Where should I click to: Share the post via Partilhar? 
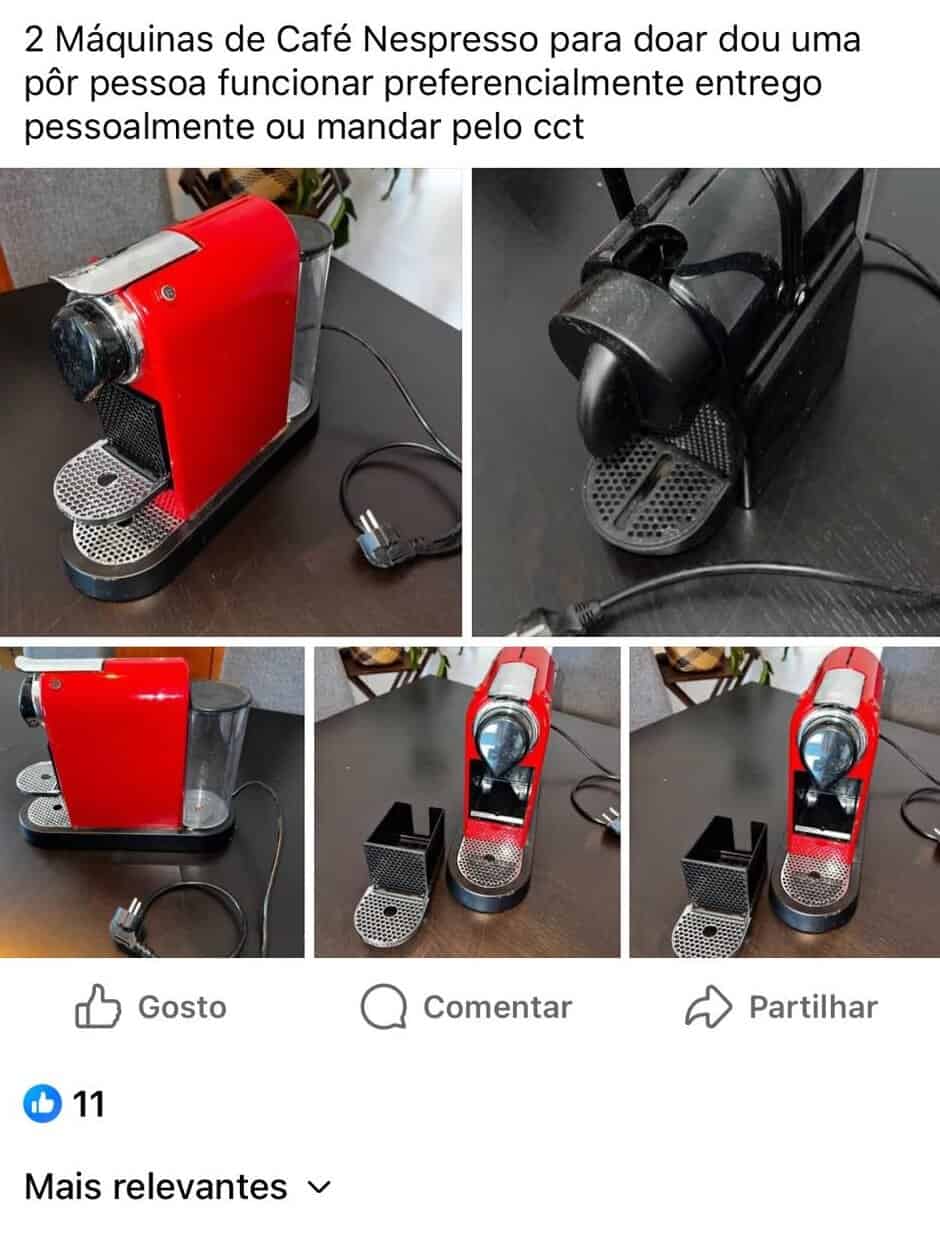(x=780, y=1007)
